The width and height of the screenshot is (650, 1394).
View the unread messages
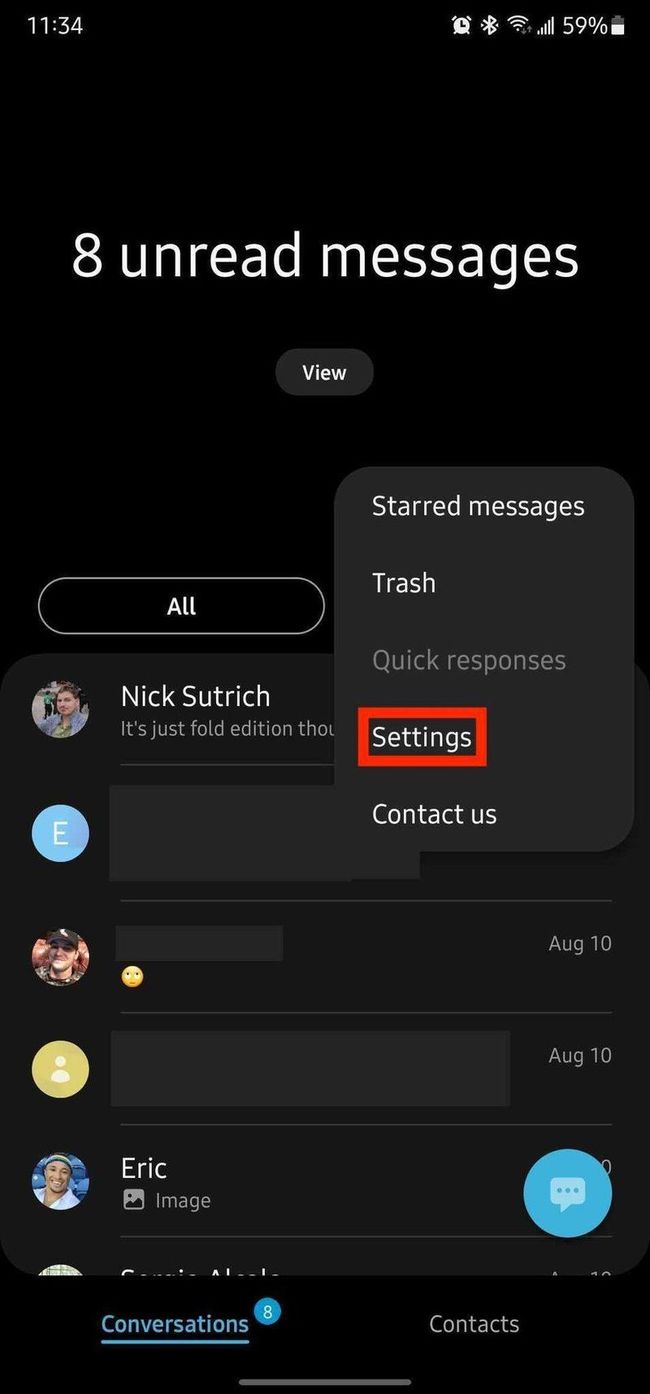[324, 373]
